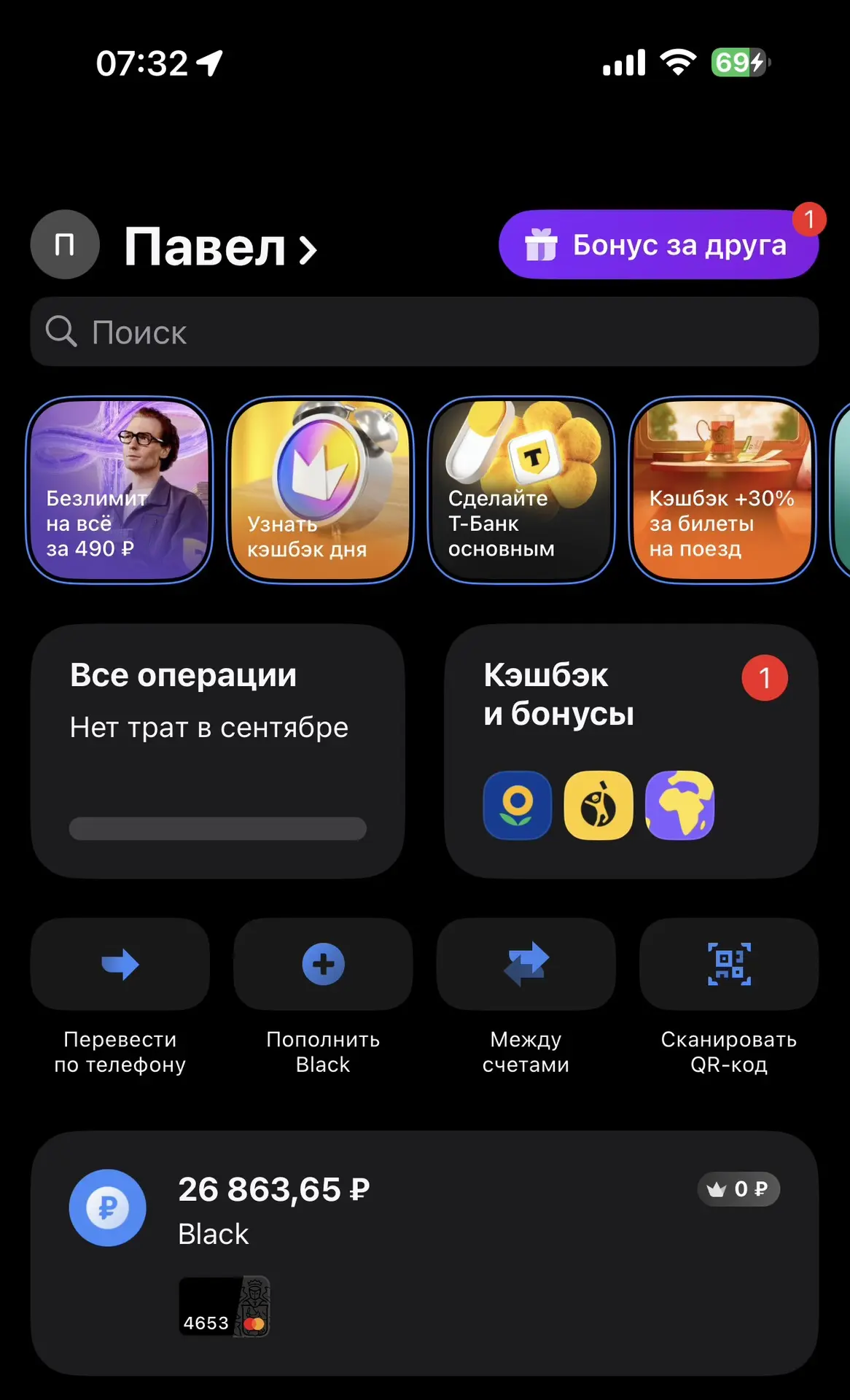
Task: Open the Безлимит на всё за 490 ₽ story
Action: [120, 490]
